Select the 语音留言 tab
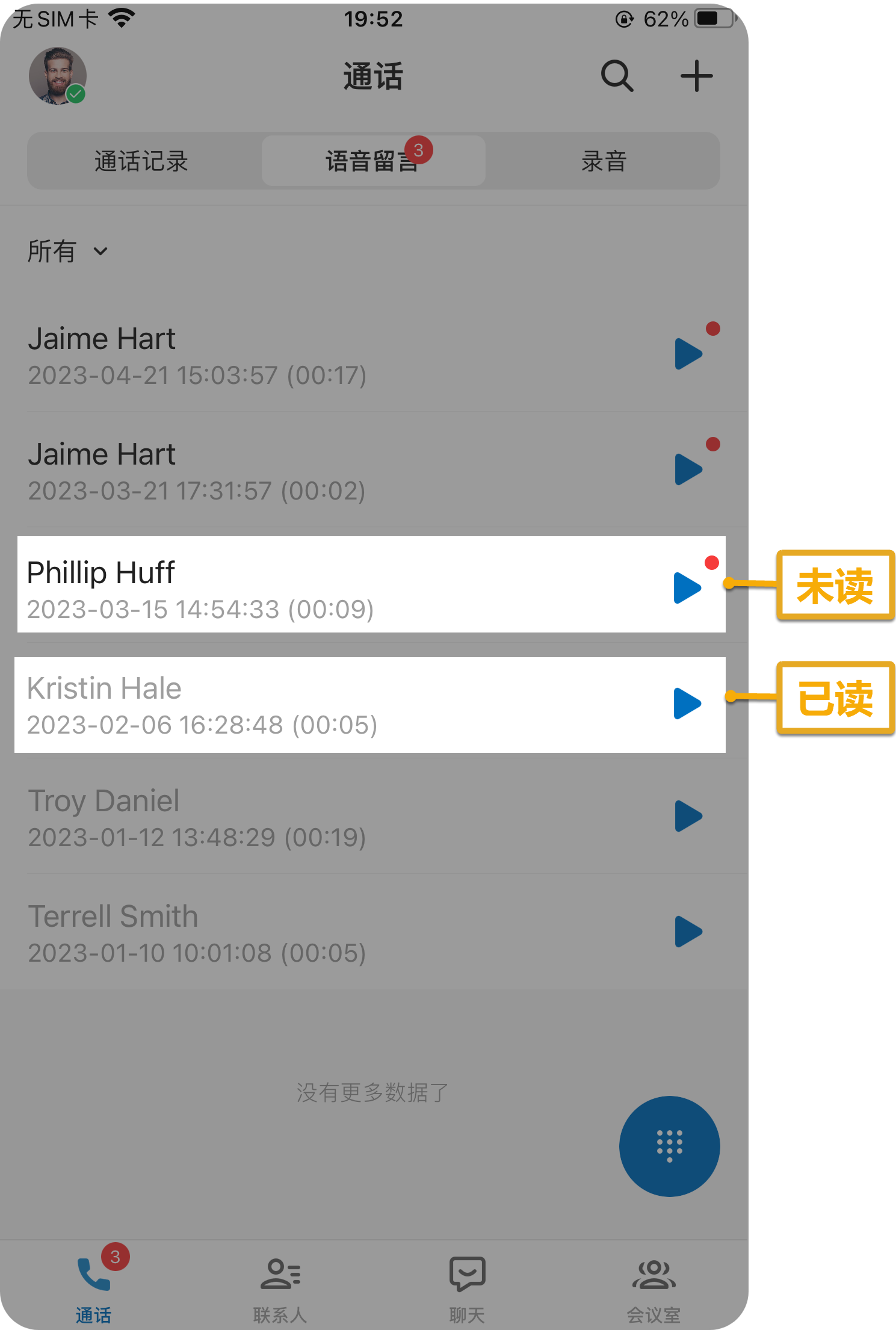The height and width of the screenshot is (1330, 896). 373,161
